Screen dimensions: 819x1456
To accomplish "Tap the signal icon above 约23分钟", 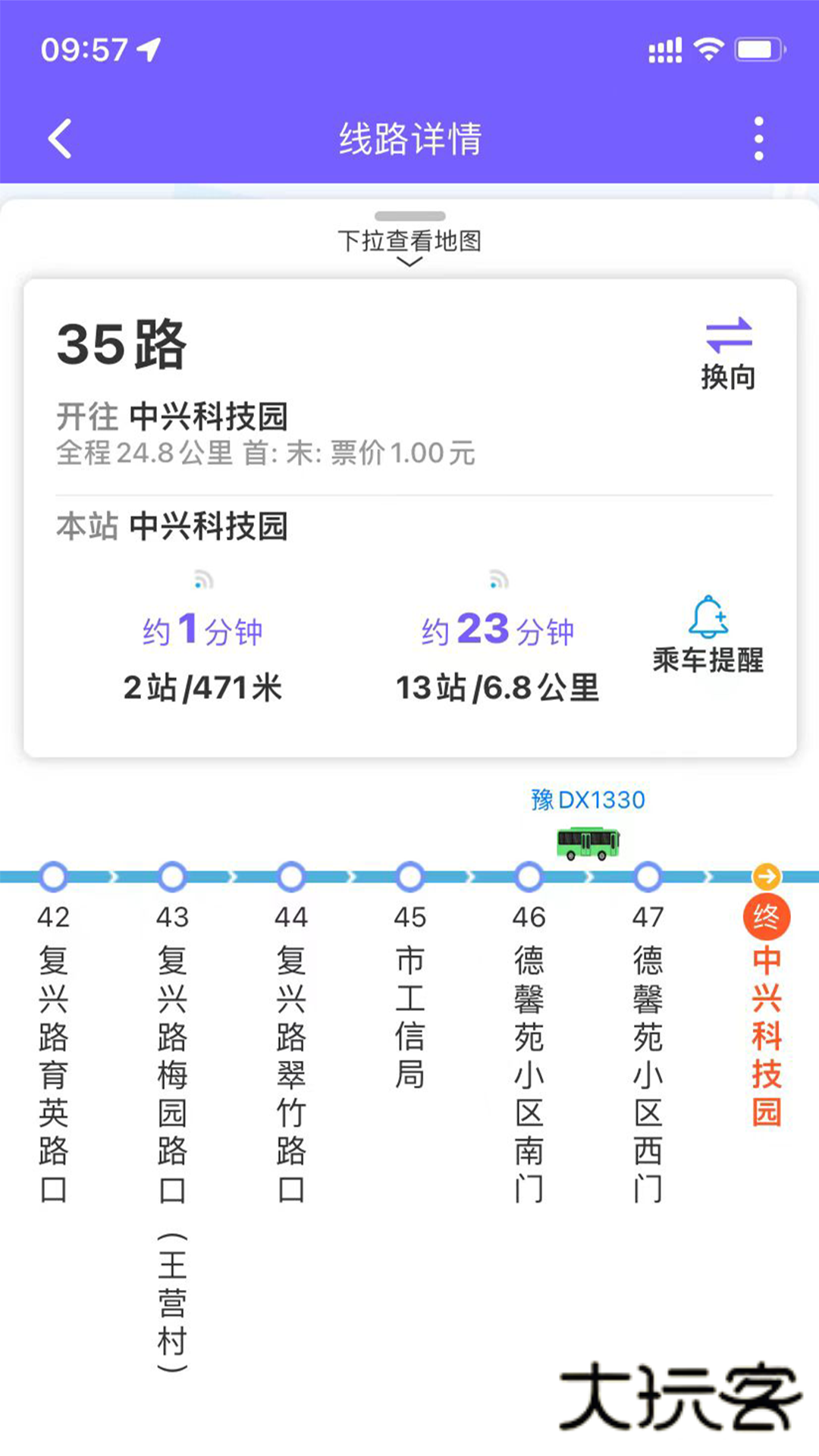I will (x=497, y=580).
